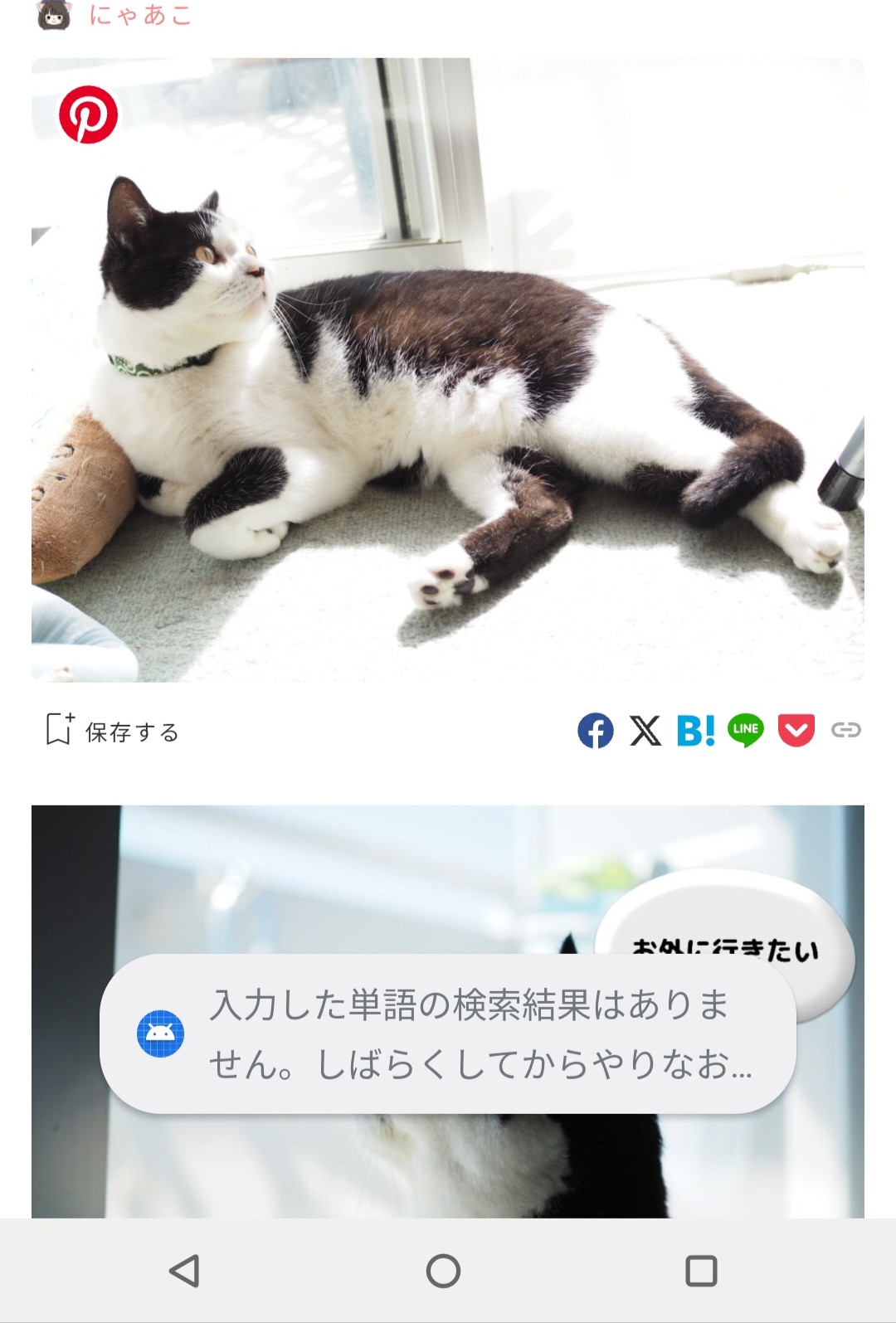The image size is (896, 1323).
Task: Add to Hatena Bookmark (B!)
Action: (x=695, y=731)
